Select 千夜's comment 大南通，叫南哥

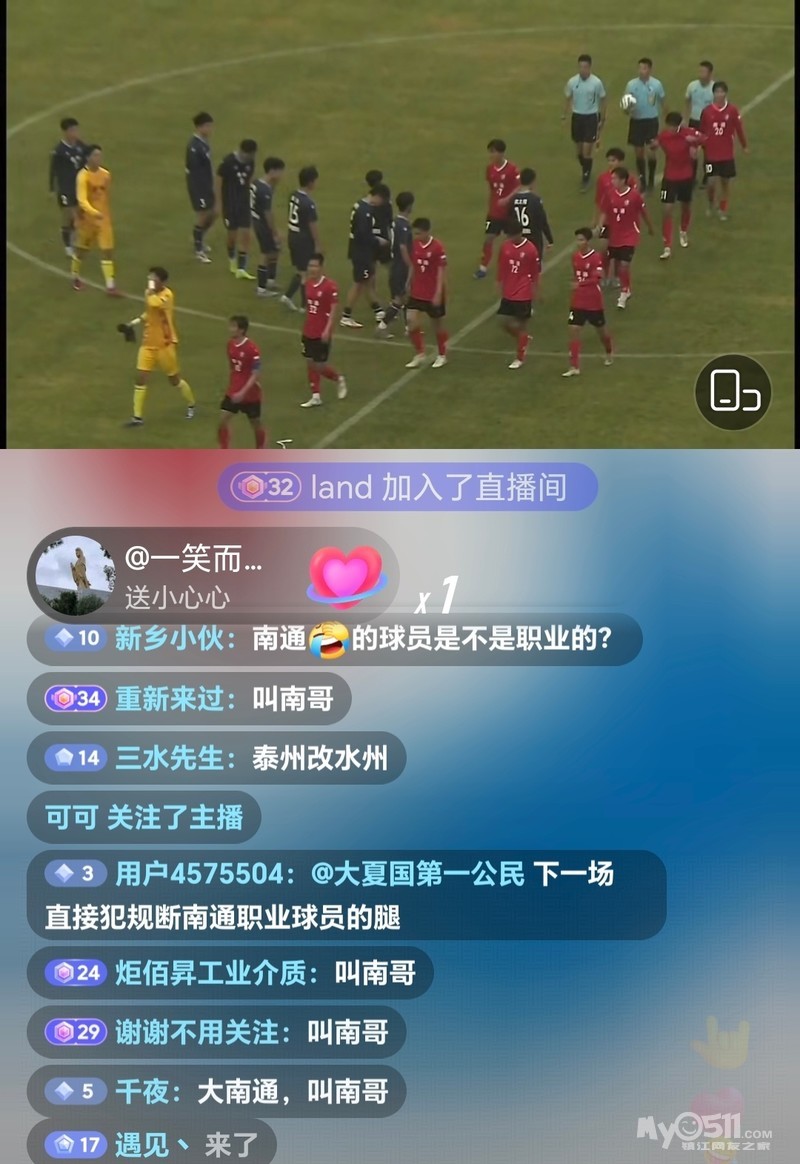[216, 1091]
